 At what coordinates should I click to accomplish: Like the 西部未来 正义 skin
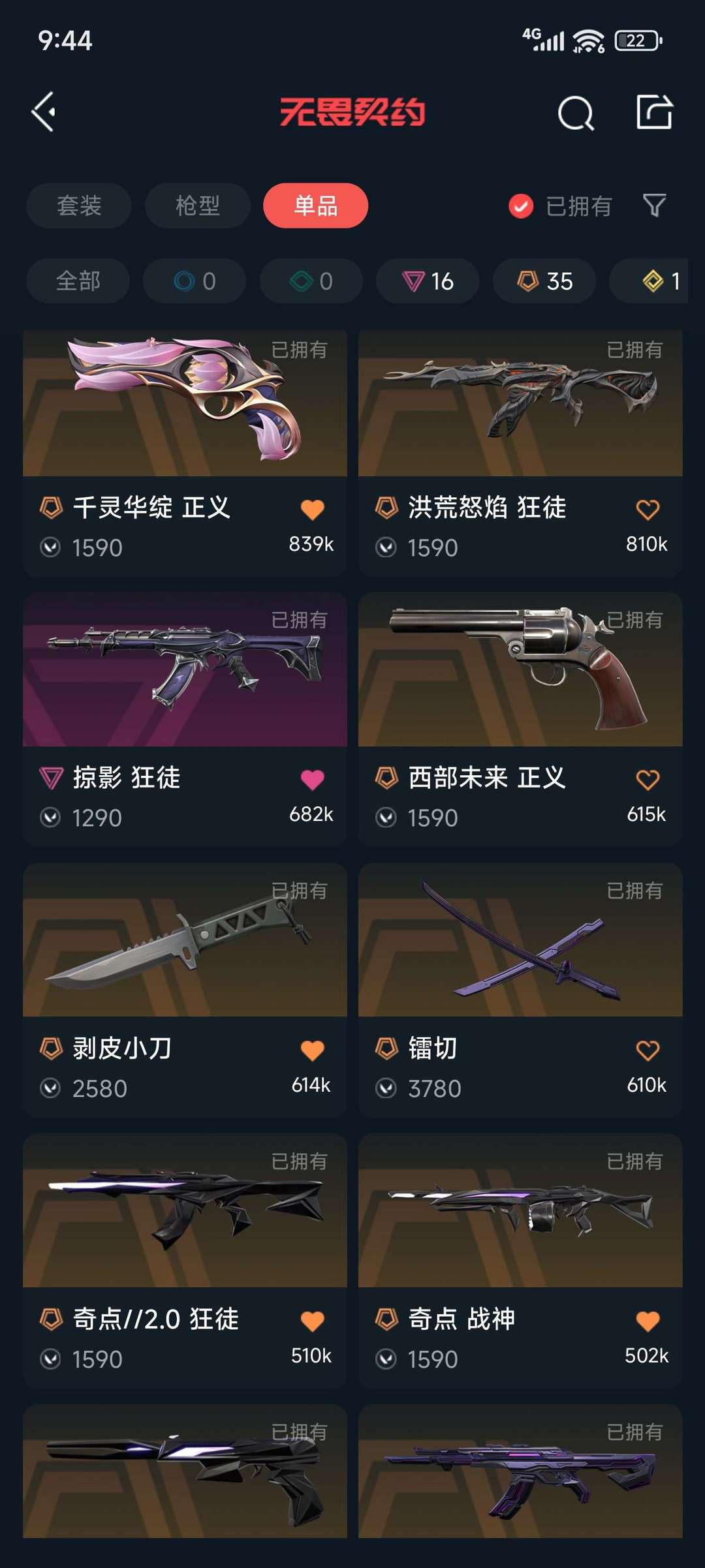(648, 780)
